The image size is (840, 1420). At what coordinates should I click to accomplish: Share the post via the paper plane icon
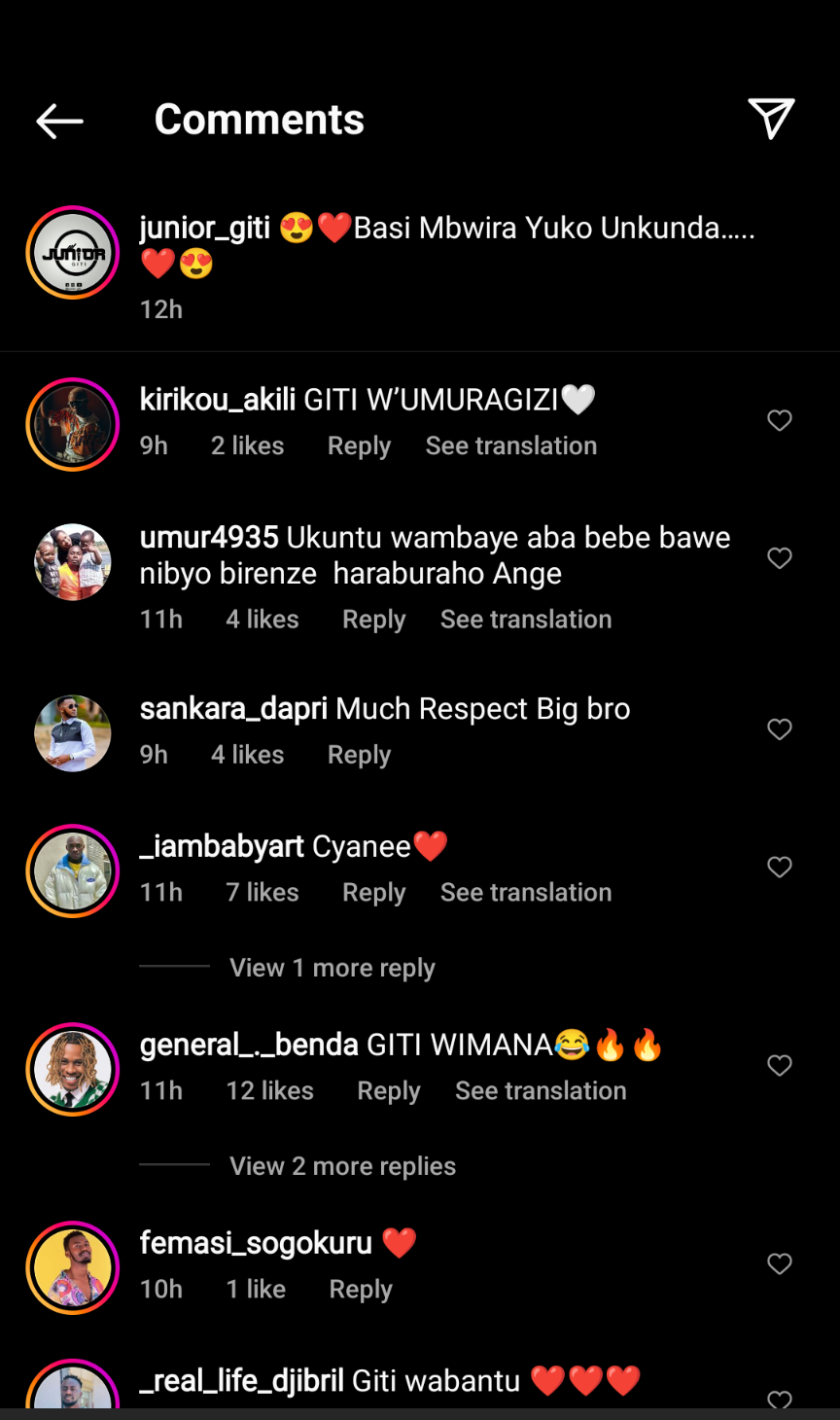pyautogui.click(x=772, y=120)
